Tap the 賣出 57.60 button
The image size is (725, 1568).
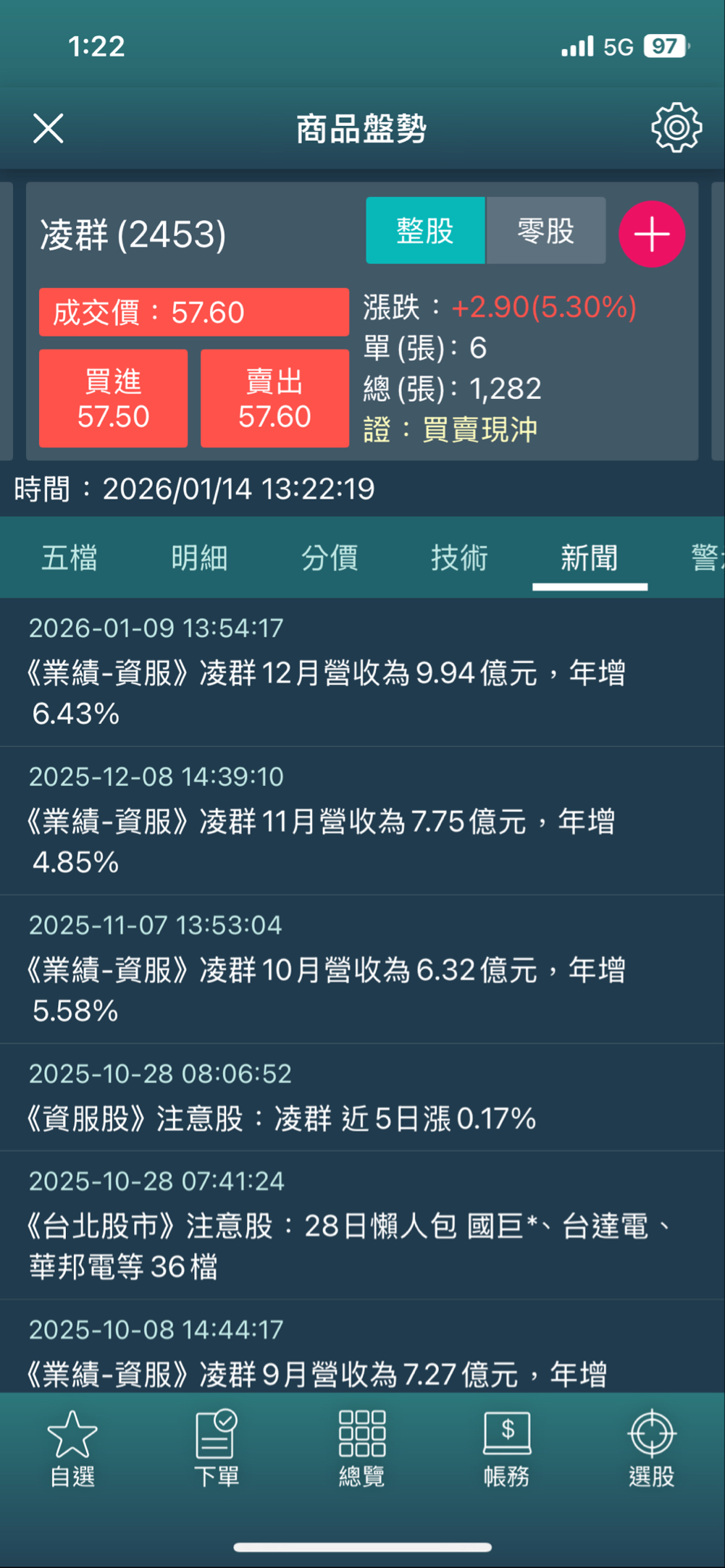pos(275,399)
